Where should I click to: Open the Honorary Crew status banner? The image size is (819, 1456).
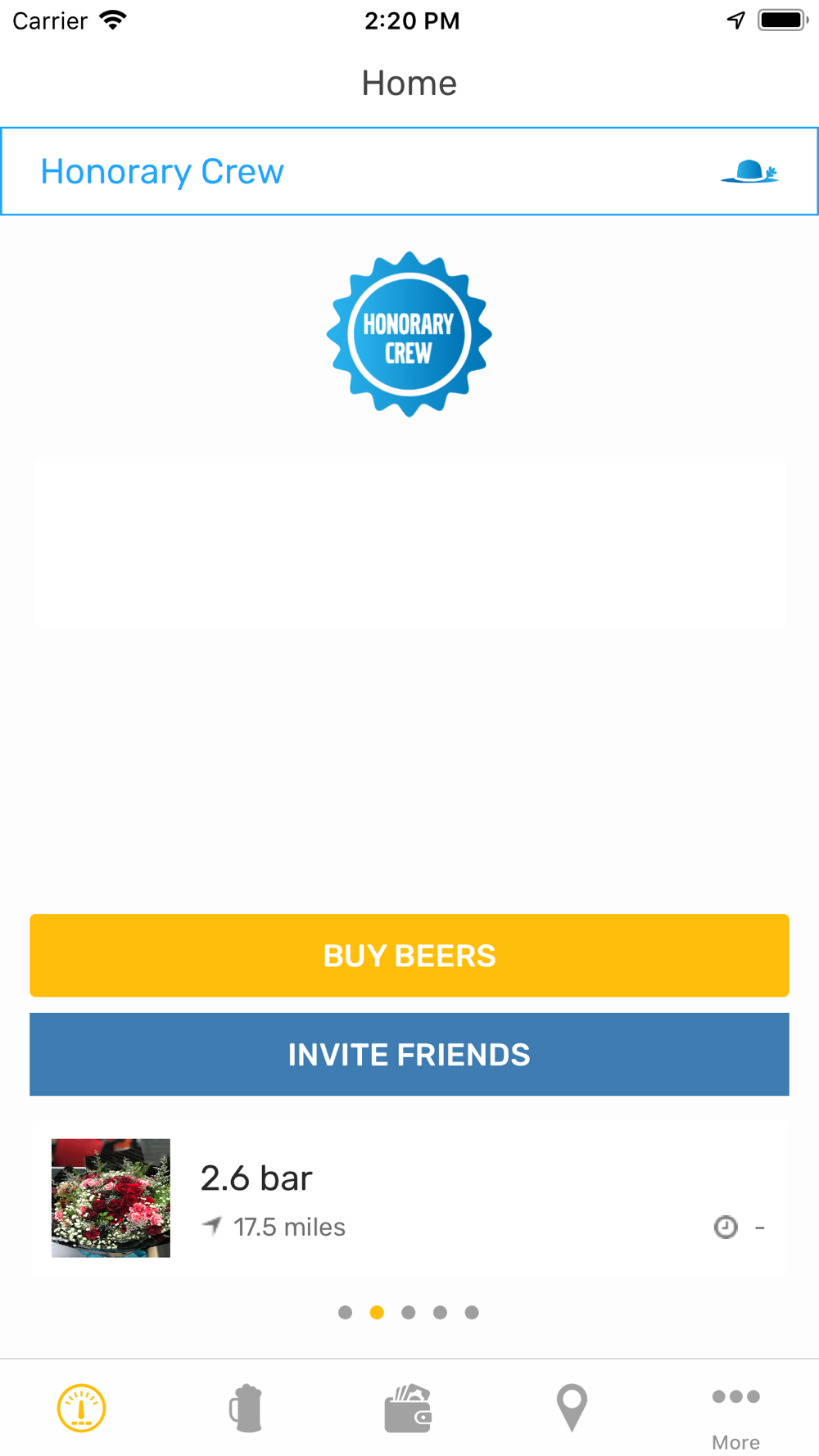click(409, 171)
